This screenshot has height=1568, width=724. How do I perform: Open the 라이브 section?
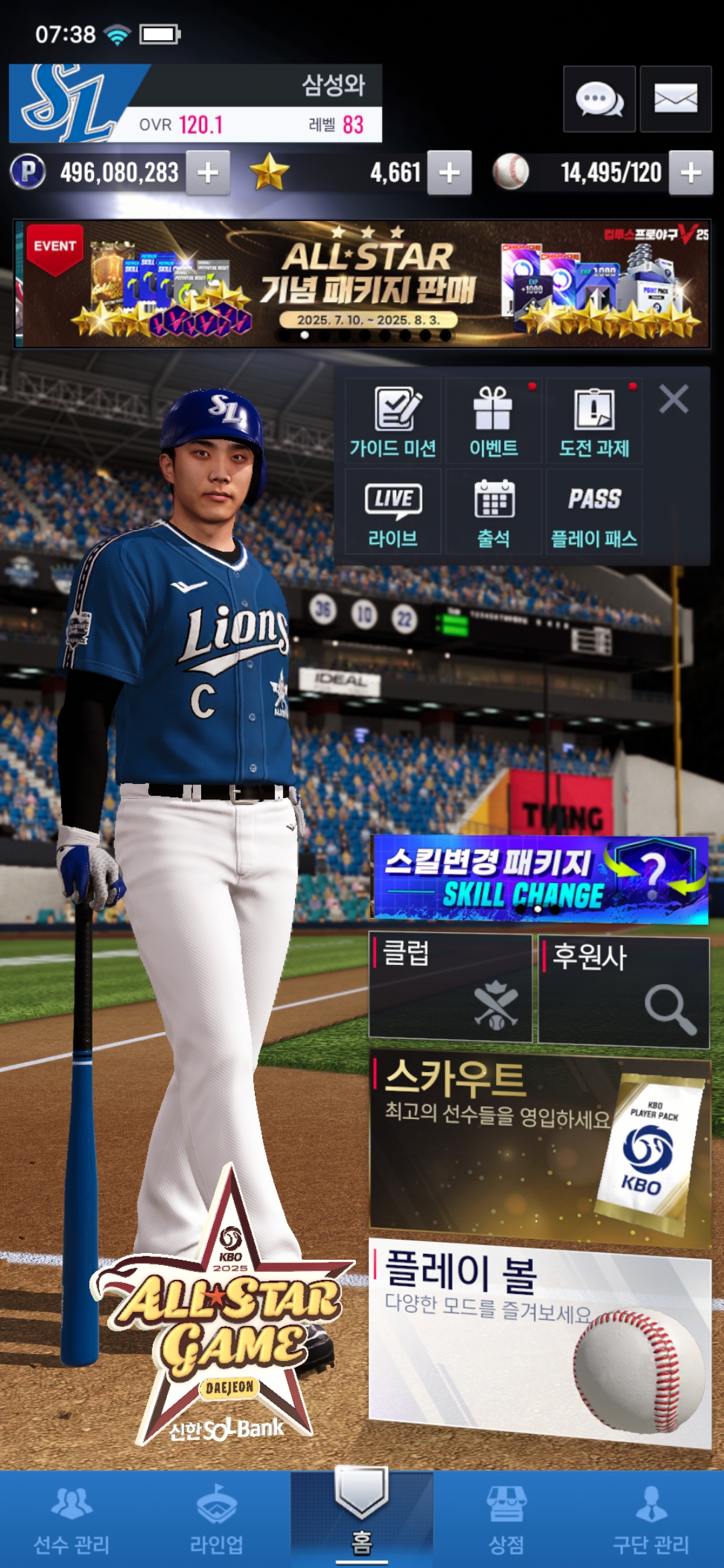[x=394, y=513]
